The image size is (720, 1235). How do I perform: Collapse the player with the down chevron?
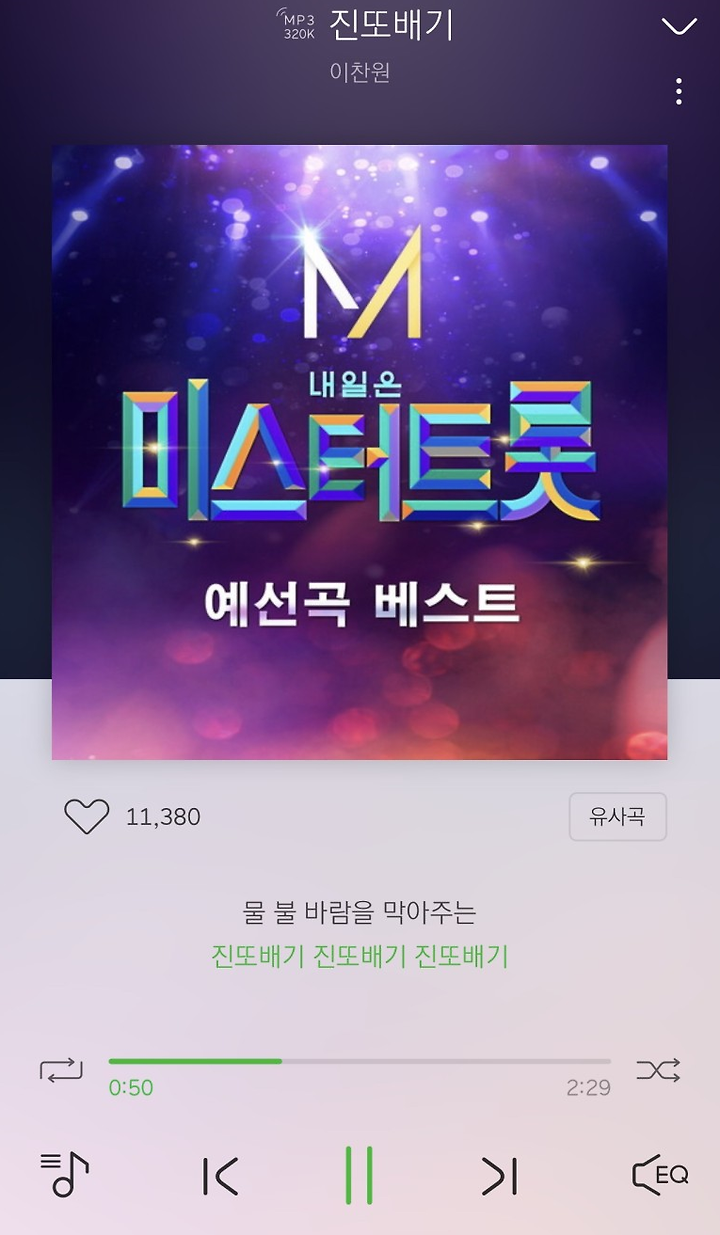[679, 27]
